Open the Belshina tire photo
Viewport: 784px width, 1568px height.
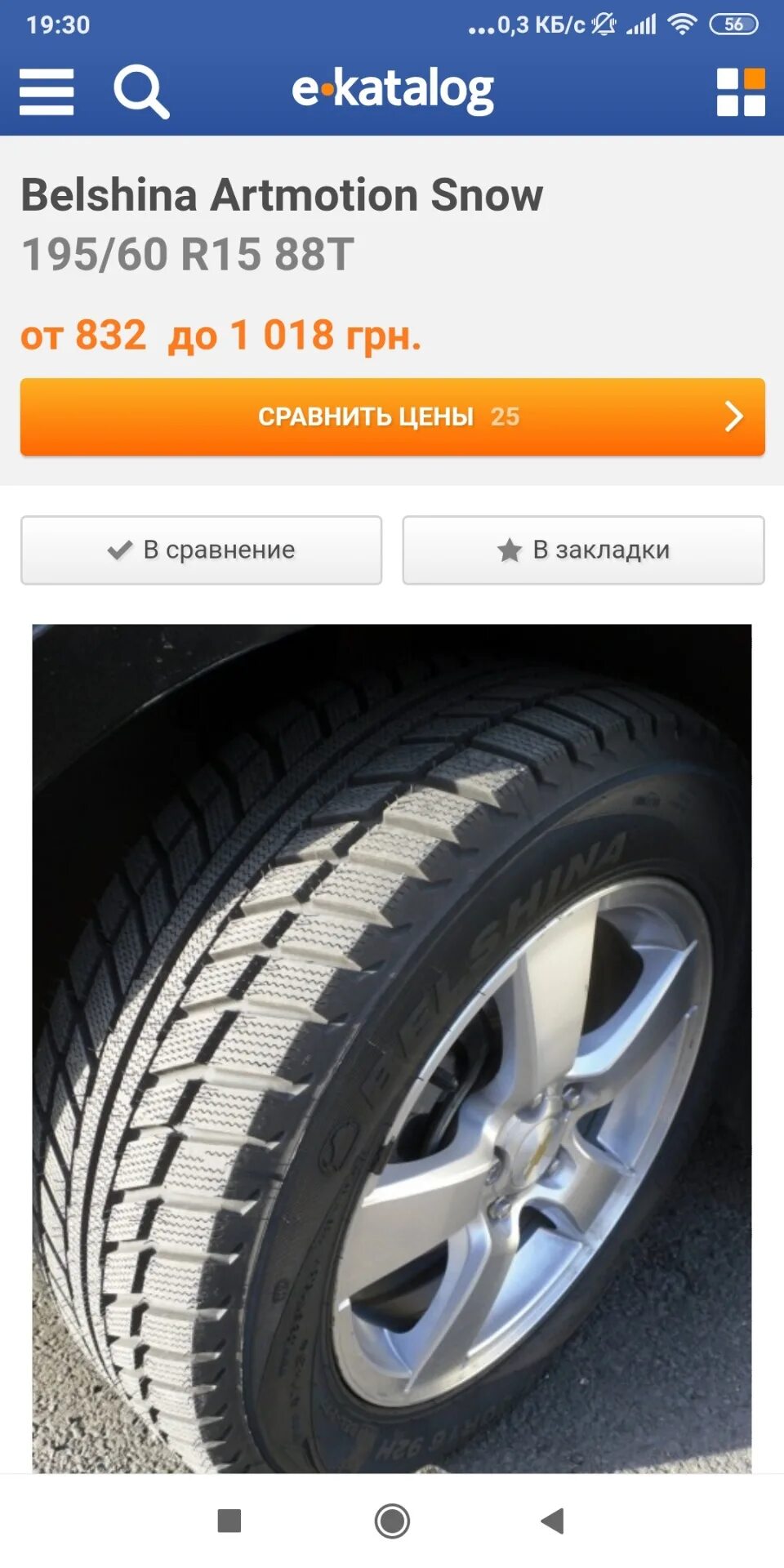[x=392, y=1048]
